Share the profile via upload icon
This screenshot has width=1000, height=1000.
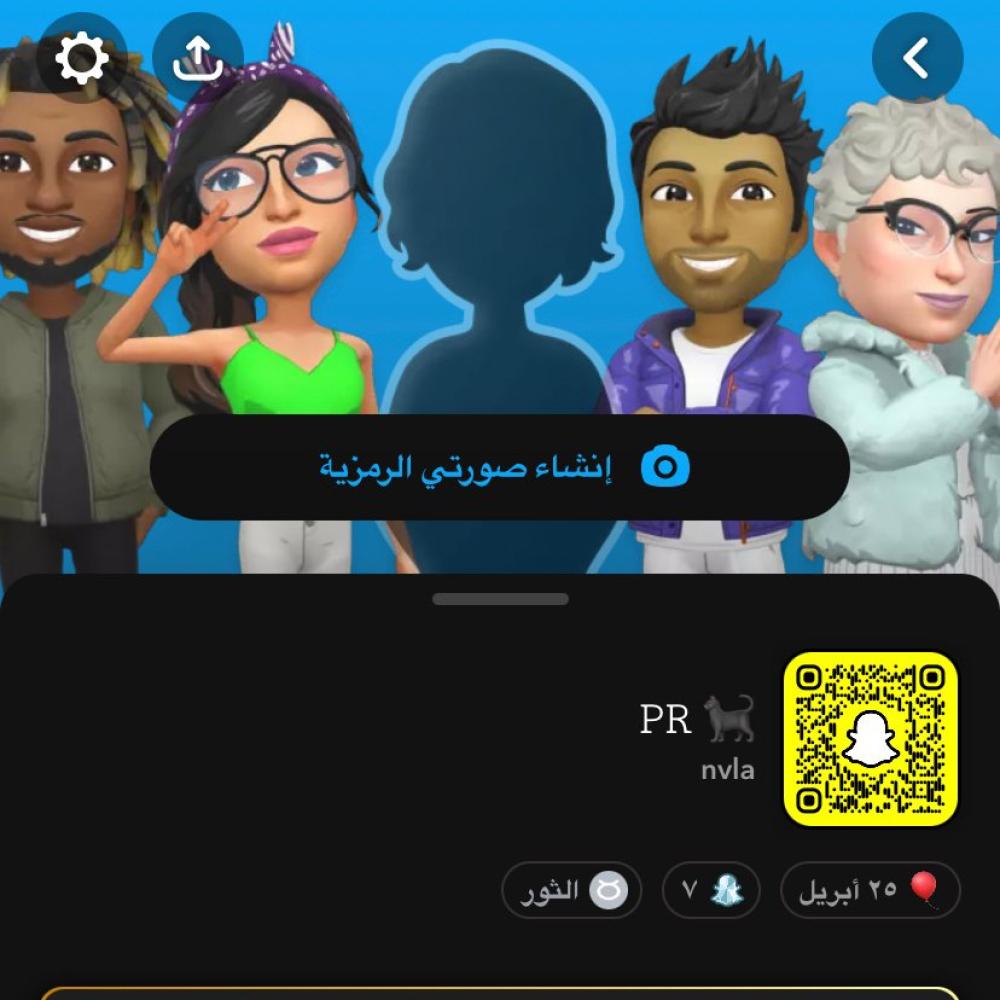[198, 59]
